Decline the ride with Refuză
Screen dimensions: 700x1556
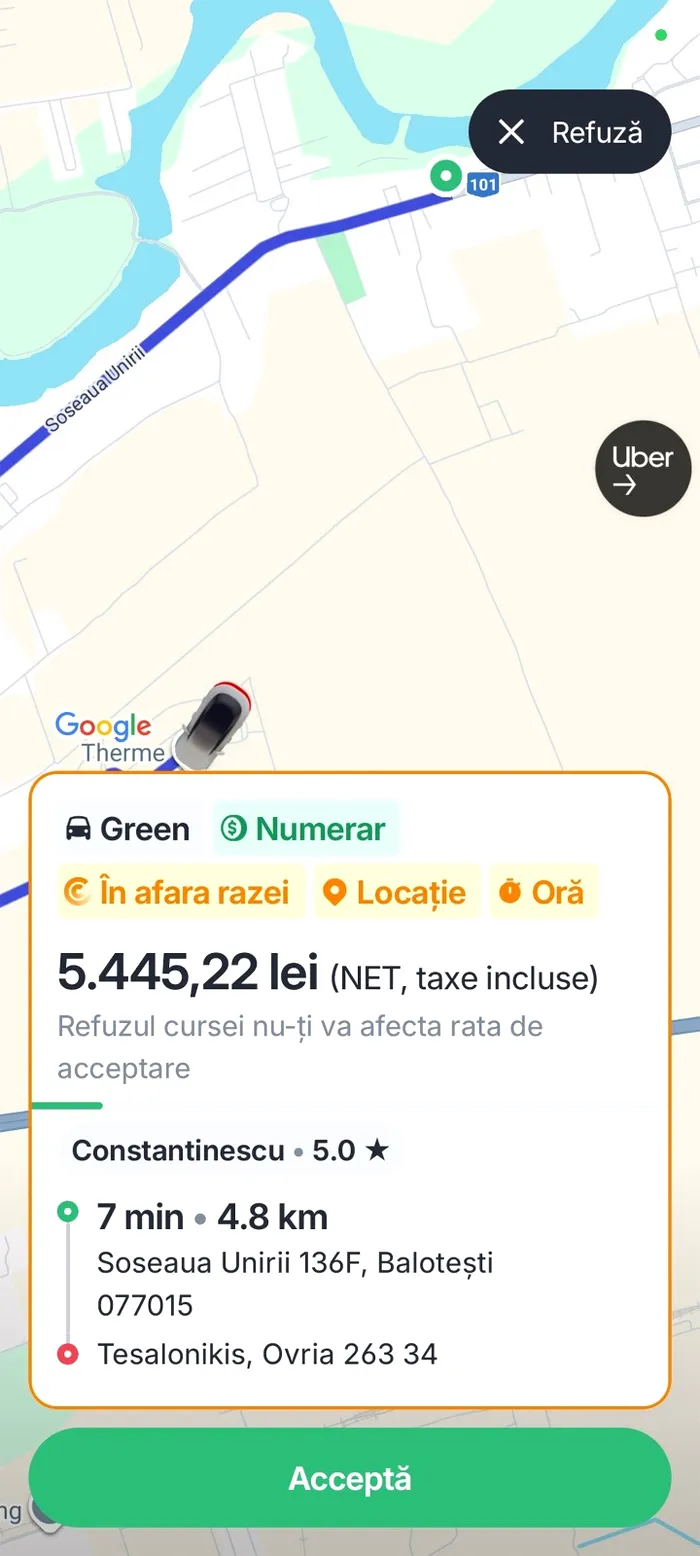pos(569,132)
